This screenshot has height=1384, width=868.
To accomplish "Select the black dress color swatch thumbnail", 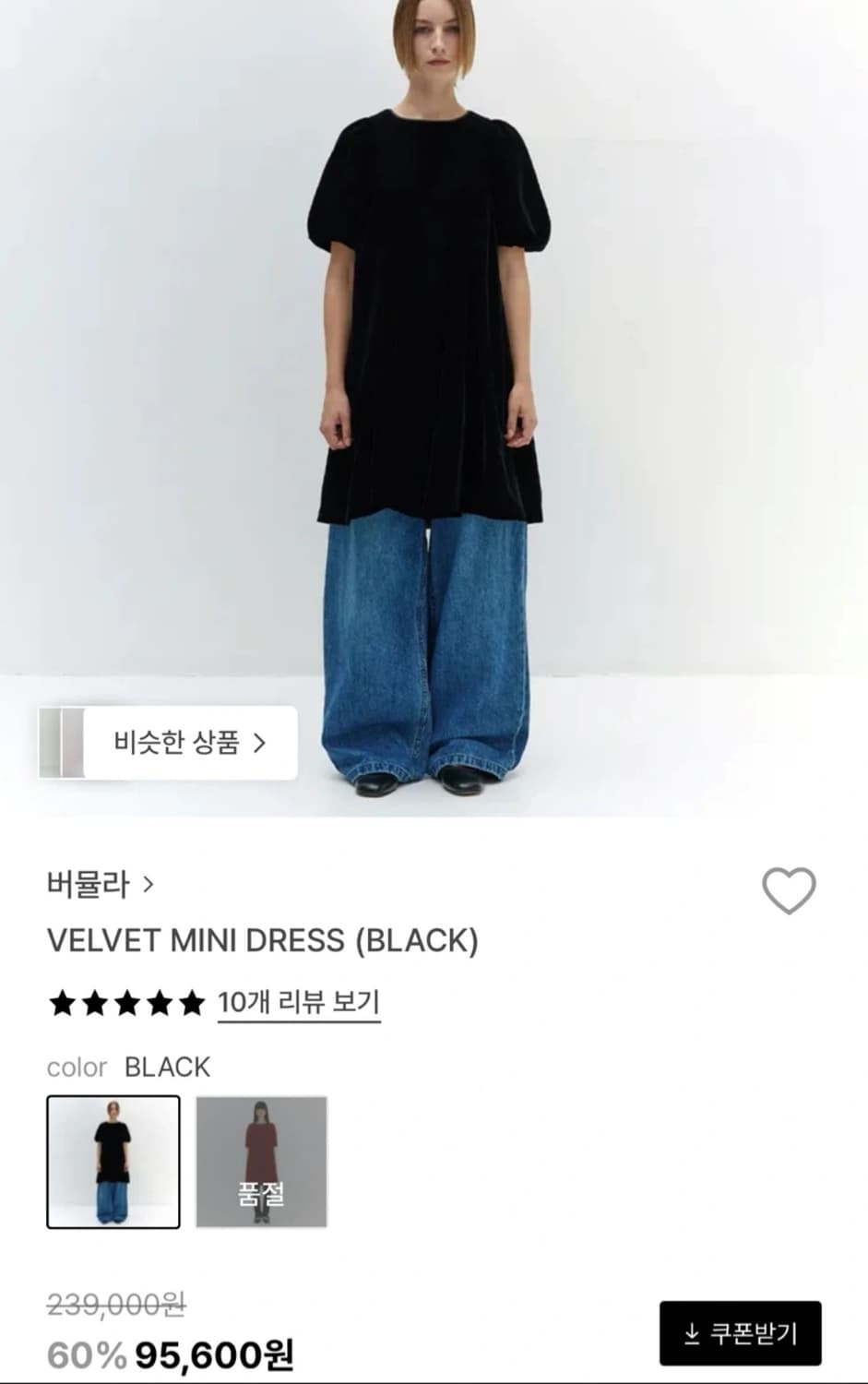I will 113,1164.
